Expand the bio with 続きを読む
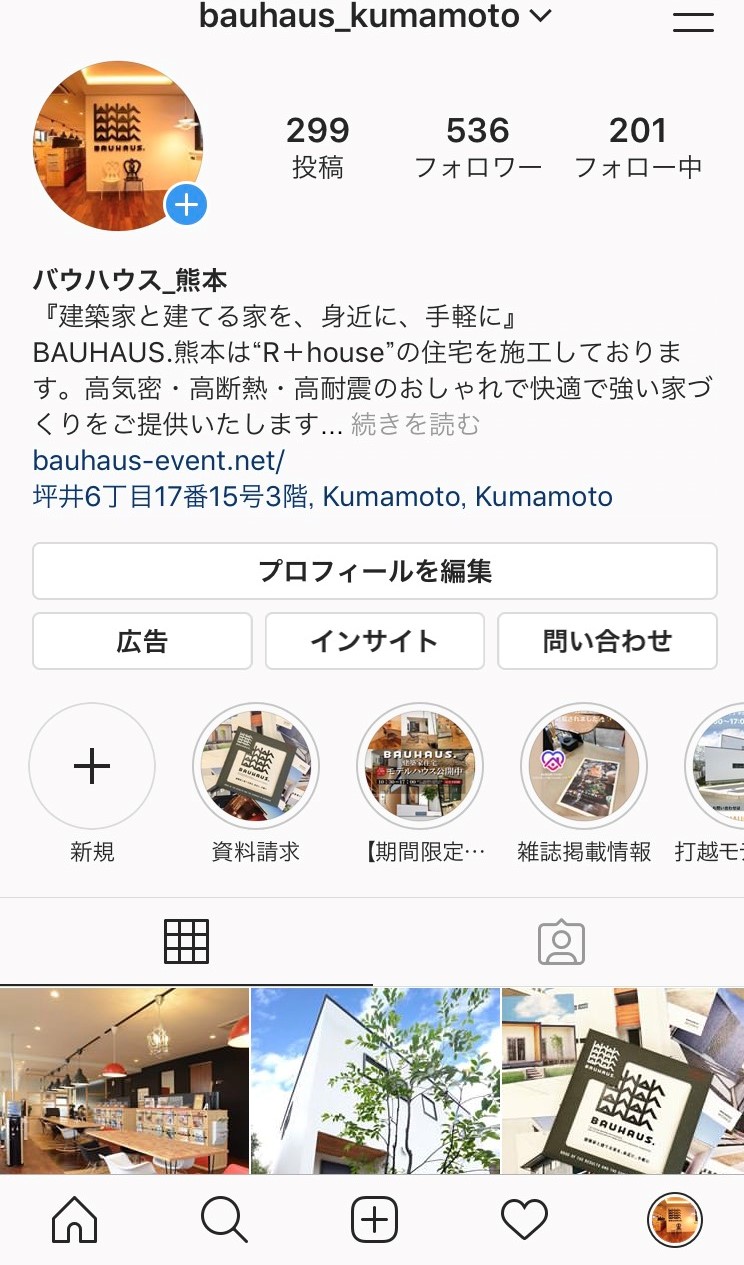This screenshot has height=1265, width=744. click(x=416, y=425)
